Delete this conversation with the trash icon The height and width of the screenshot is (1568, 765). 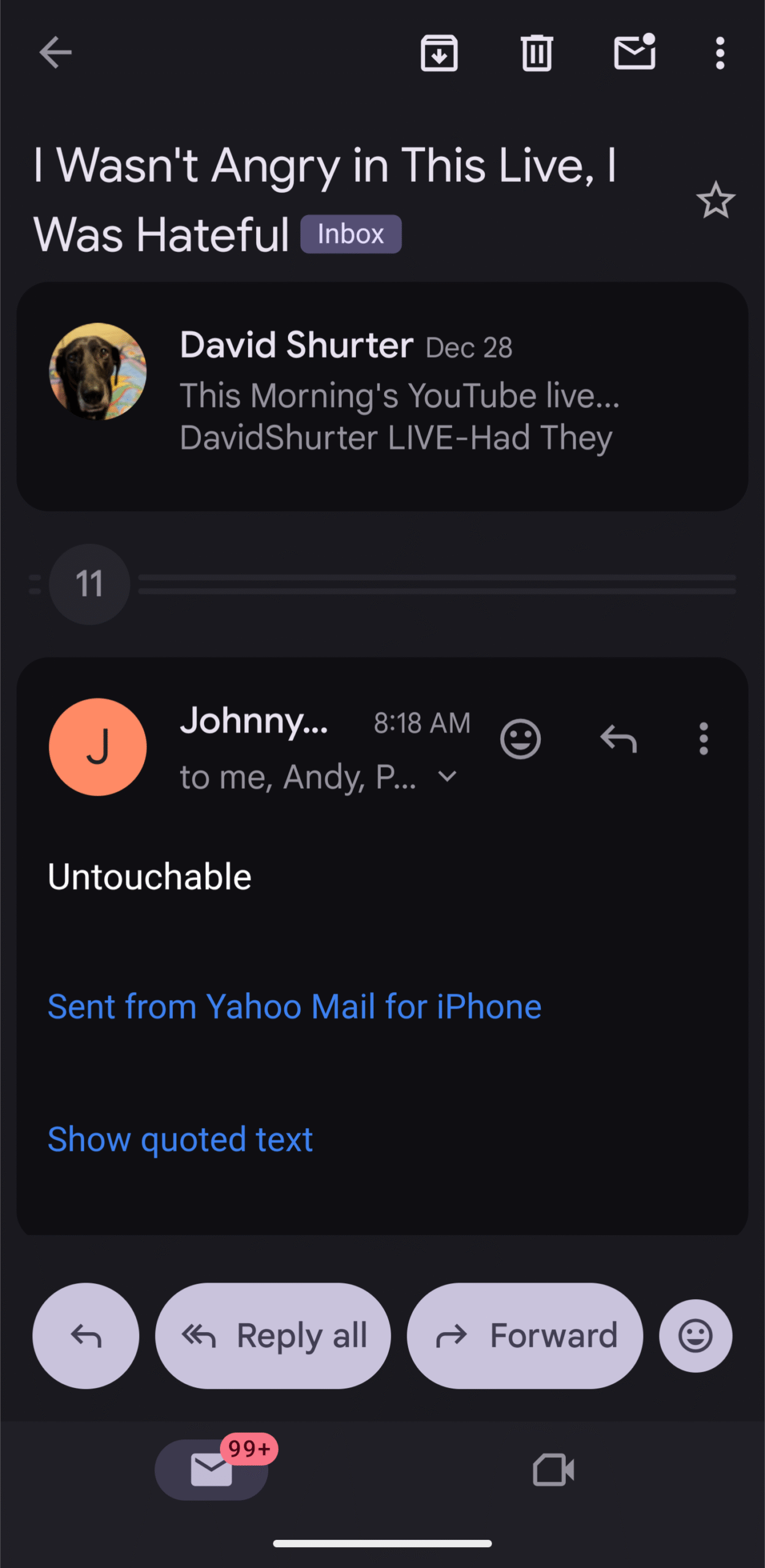537,53
